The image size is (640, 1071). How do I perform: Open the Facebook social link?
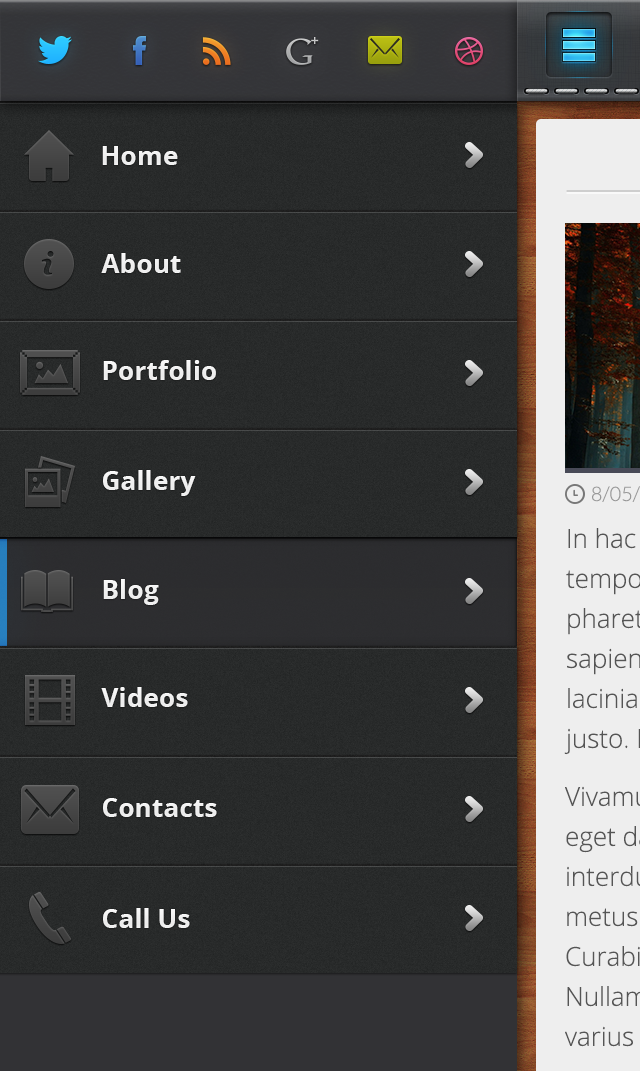click(x=139, y=50)
